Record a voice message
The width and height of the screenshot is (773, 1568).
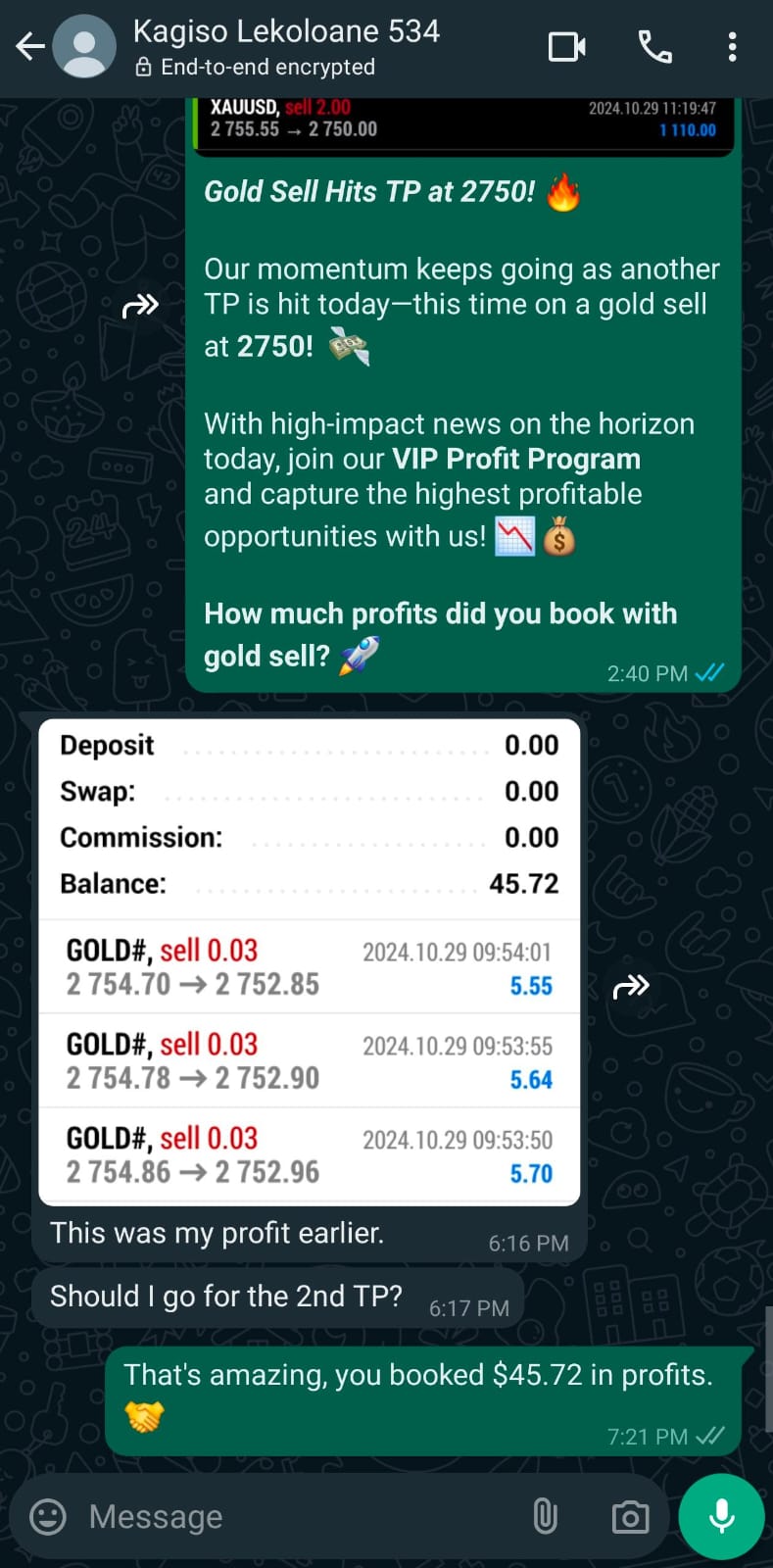click(x=721, y=1517)
